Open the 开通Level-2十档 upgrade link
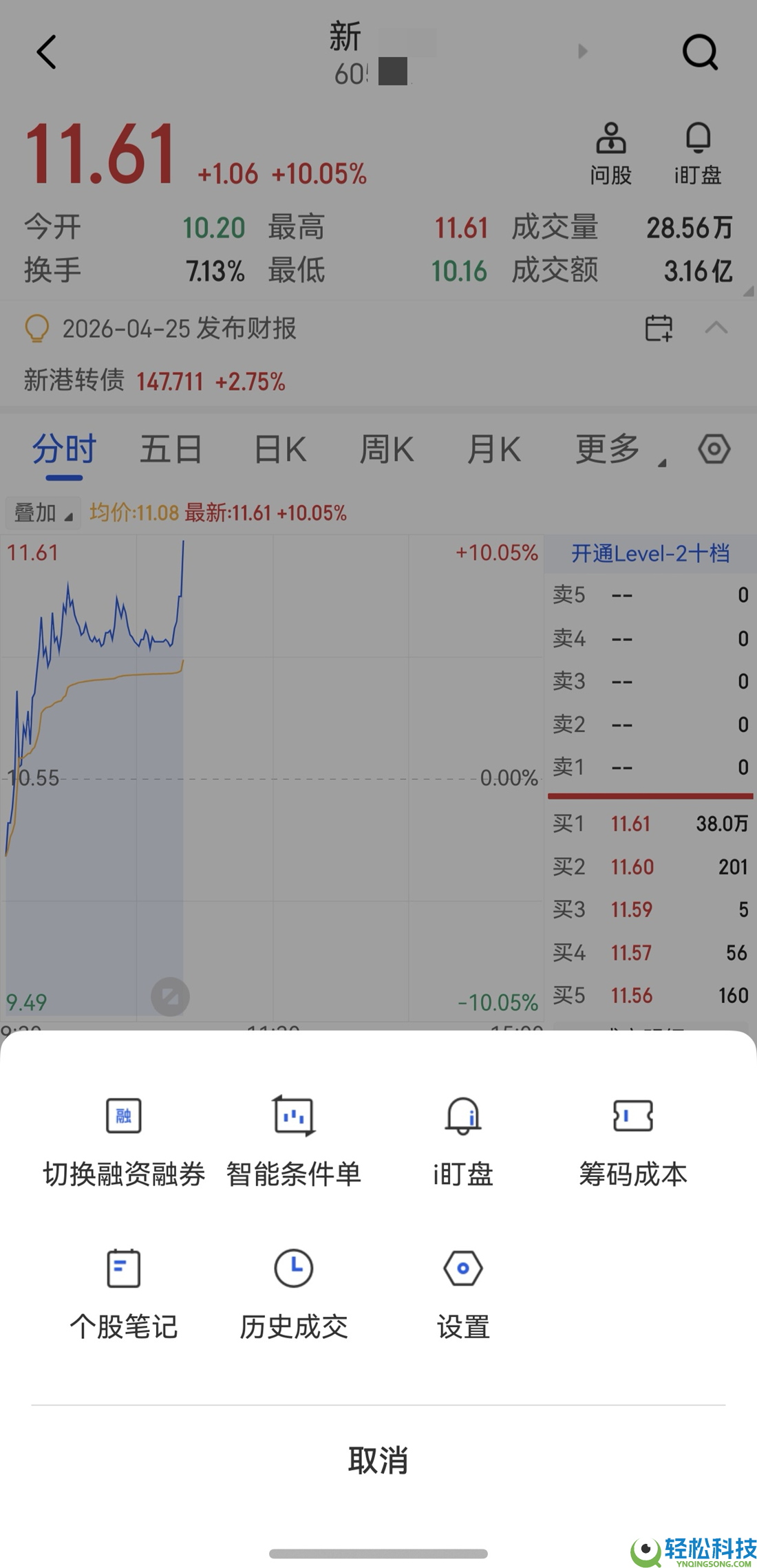Viewport: 757px width, 1568px height. pos(650,554)
